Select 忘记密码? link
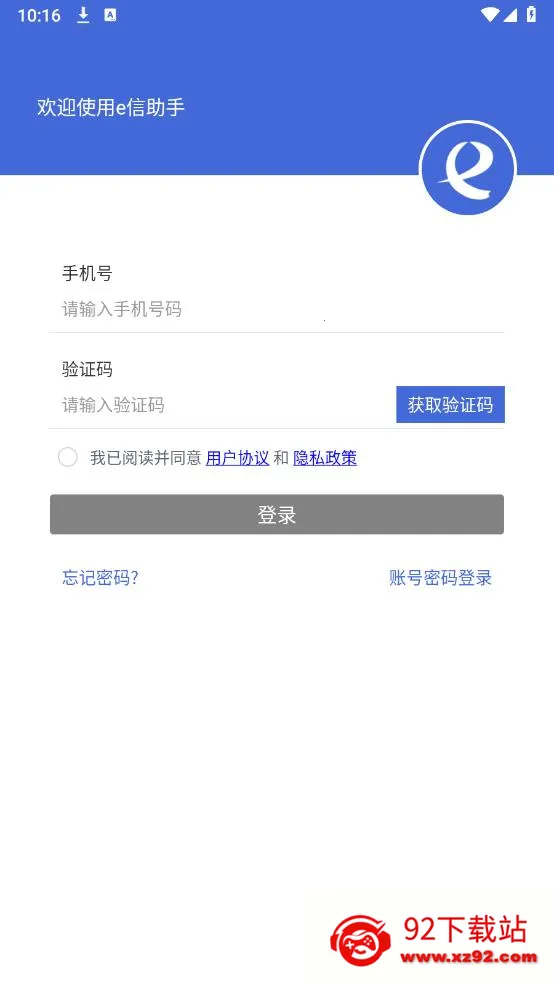The width and height of the screenshot is (554, 984). coord(100,577)
